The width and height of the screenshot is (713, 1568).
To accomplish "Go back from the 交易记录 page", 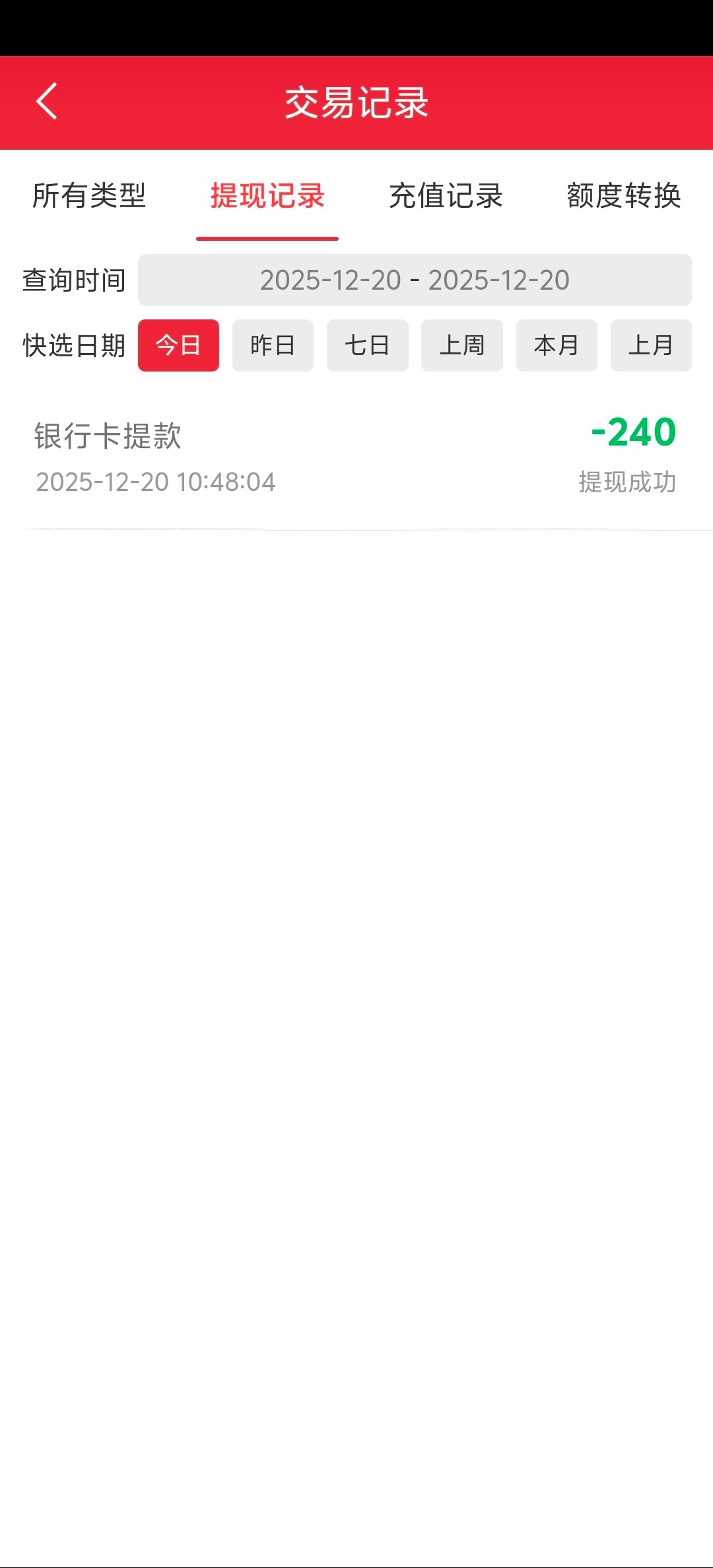I will pyautogui.click(x=47, y=102).
